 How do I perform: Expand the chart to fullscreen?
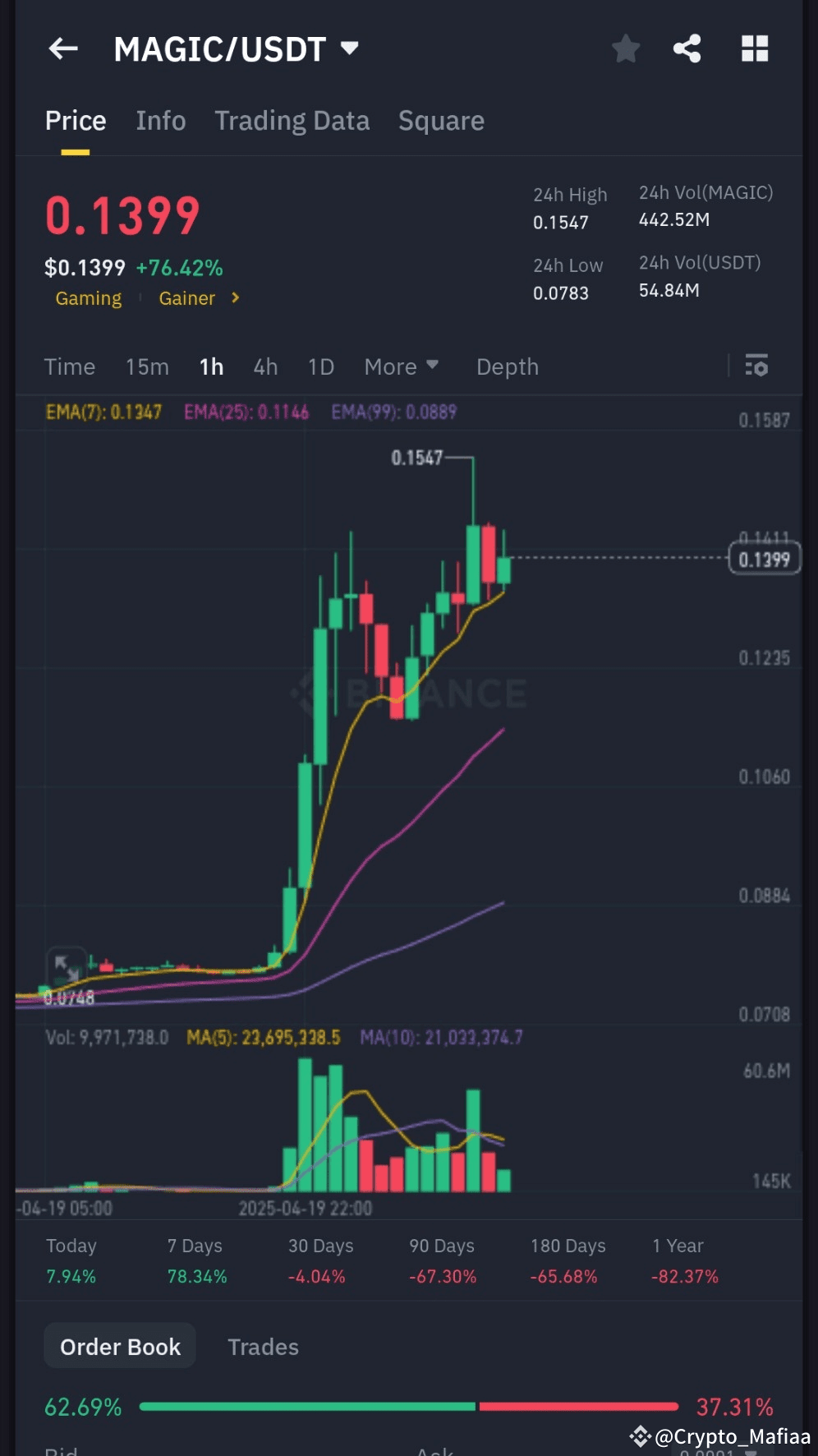tap(67, 966)
